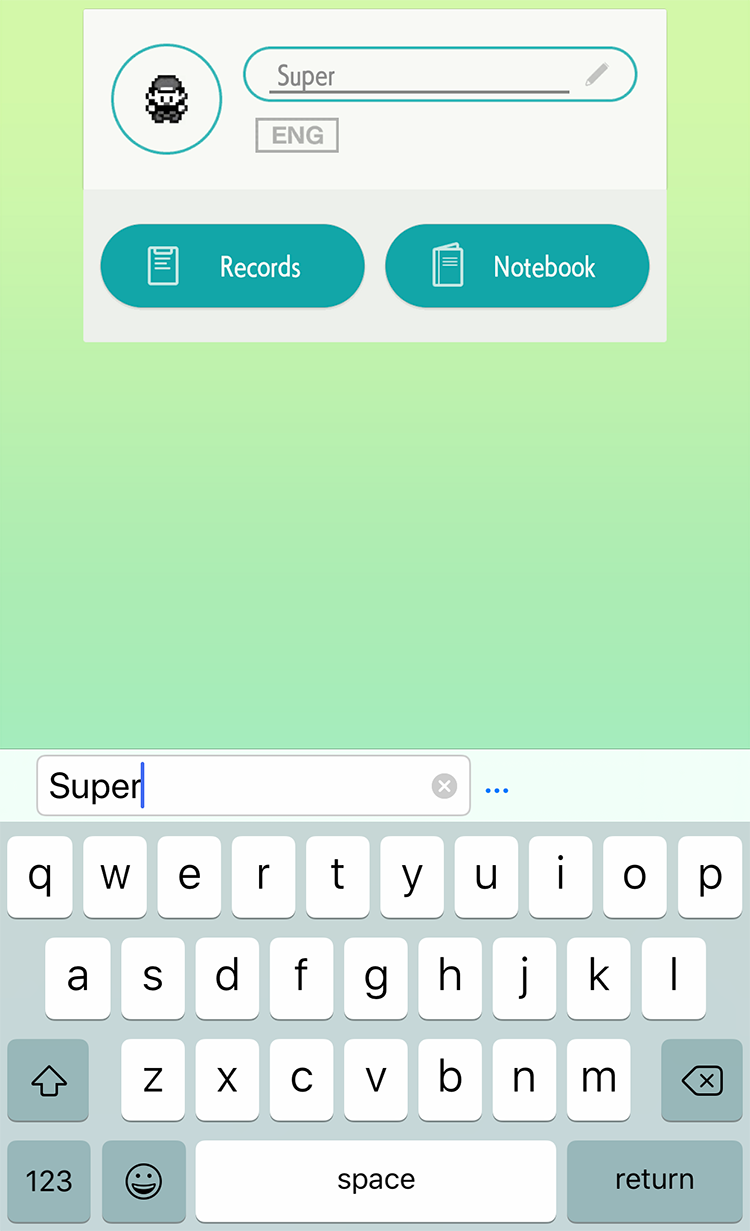The image size is (750, 1231).
Task: Hit the return key on the keyboard
Action: (x=654, y=1180)
